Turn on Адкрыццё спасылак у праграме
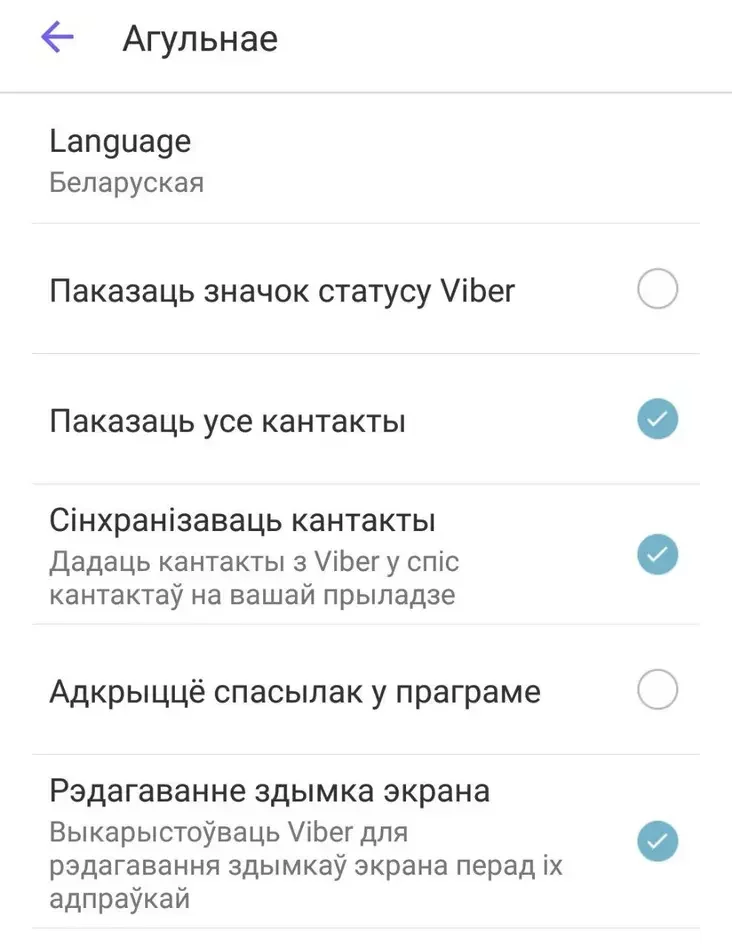The image size is (732, 948). tap(657, 690)
